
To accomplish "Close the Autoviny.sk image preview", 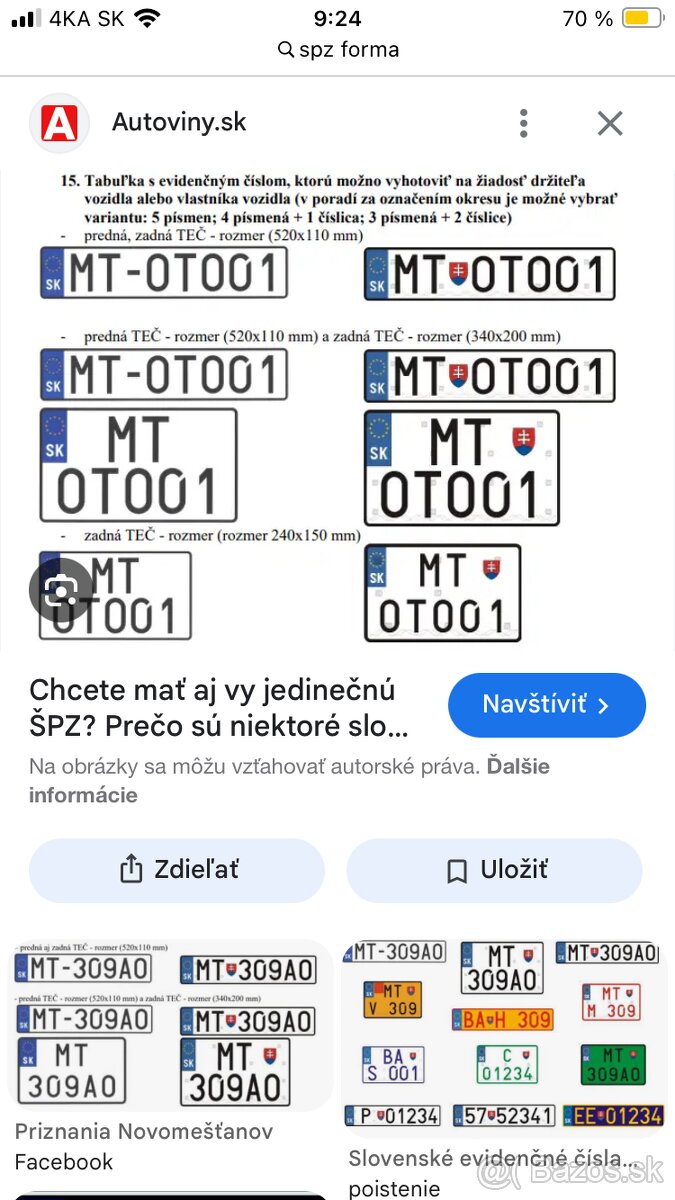I will pos(609,123).
